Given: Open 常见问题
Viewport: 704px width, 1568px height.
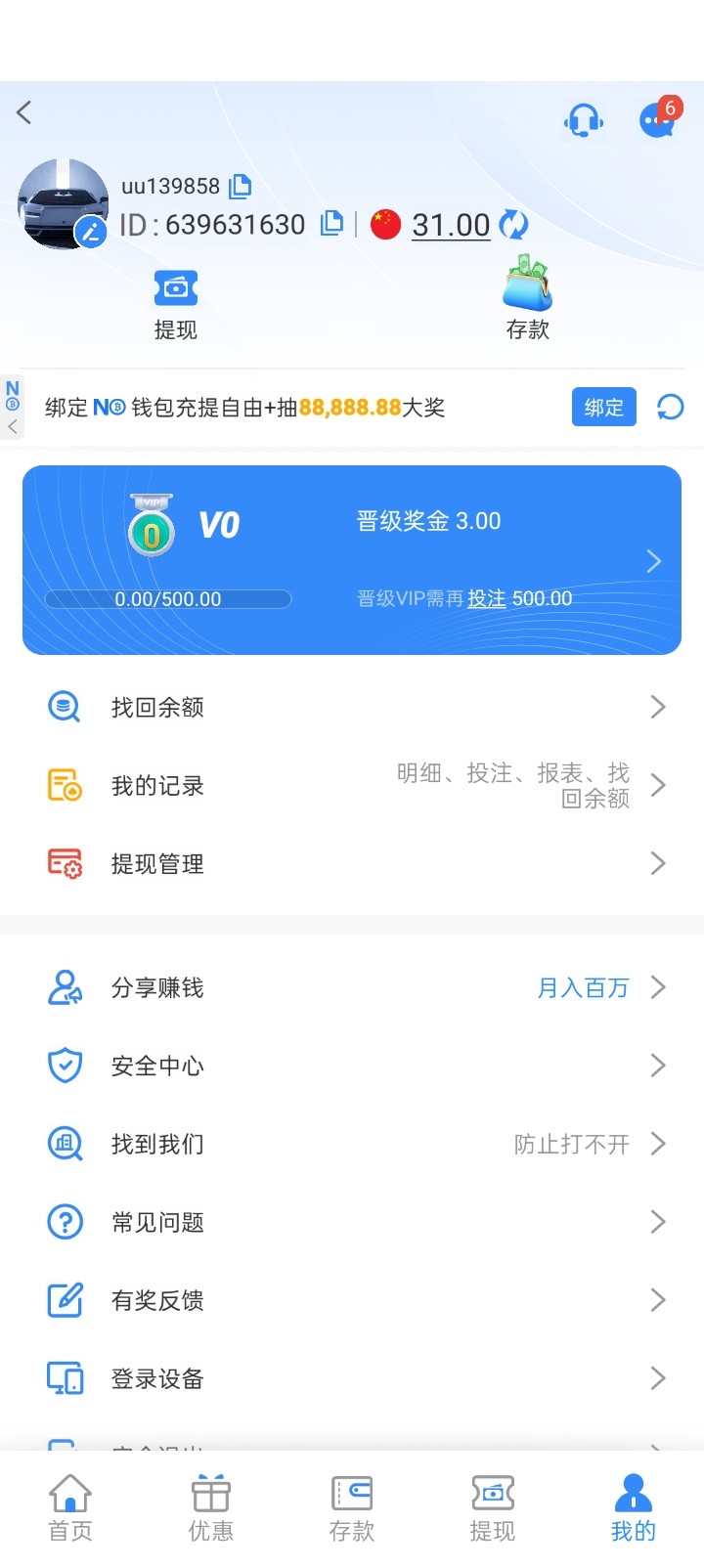Looking at the screenshot, I should tap(352, 1222).
